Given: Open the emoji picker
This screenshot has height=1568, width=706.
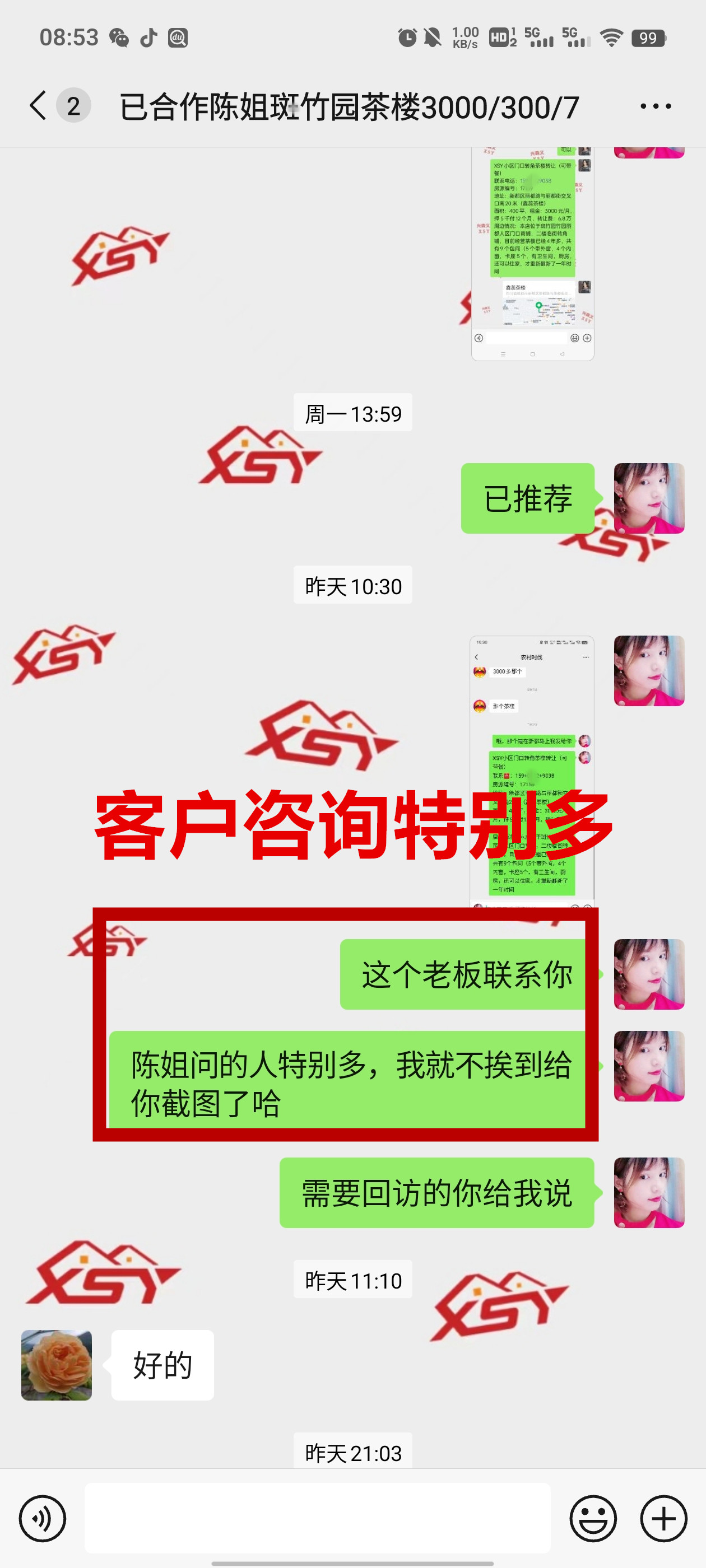Looking at the screenshot, I should (x=593, y=1518).
